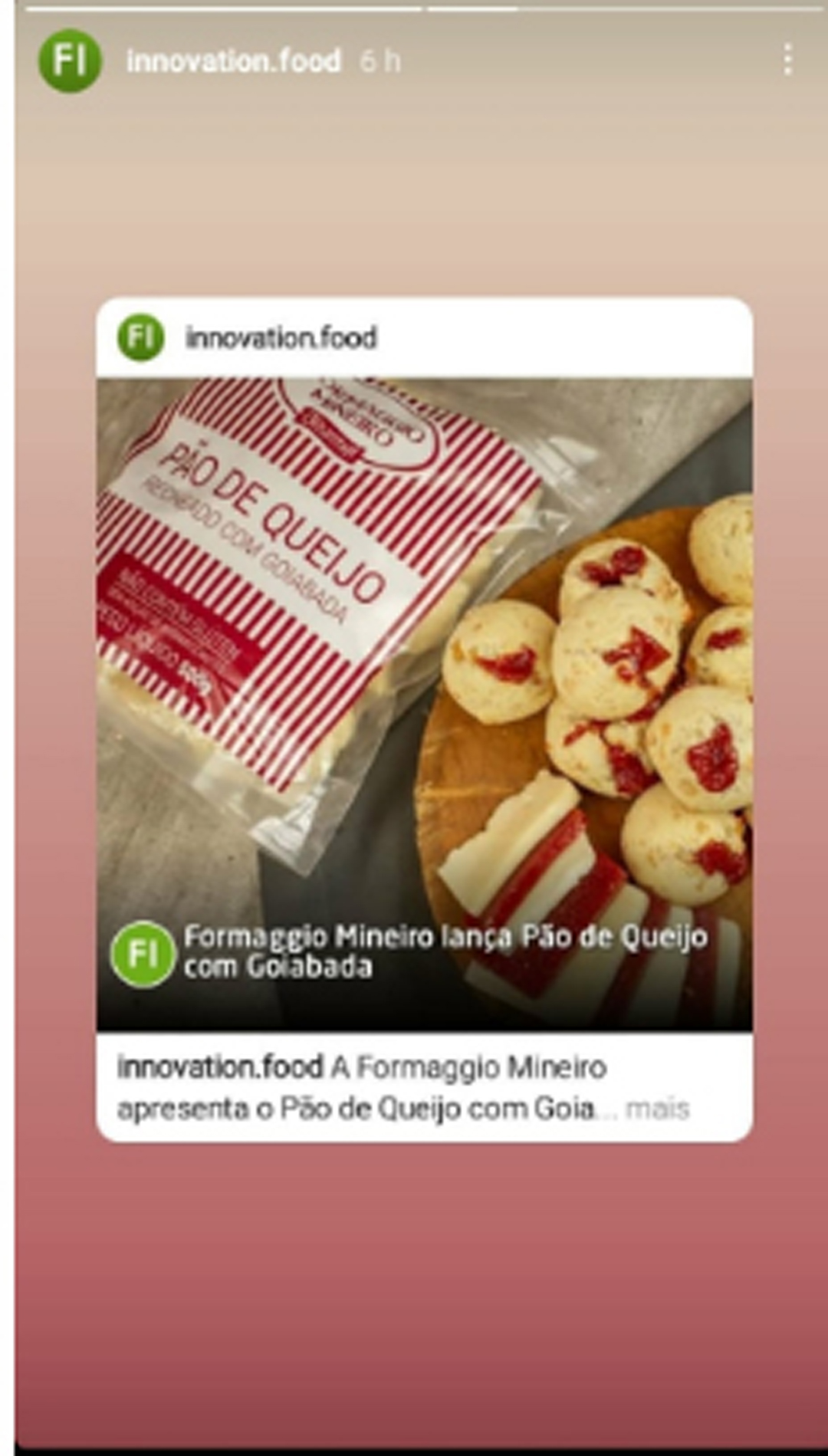Open the shared Pão de Queijo com Goiabada post
This screenshot has height=1456, width=828.
(x=424, y=703)
